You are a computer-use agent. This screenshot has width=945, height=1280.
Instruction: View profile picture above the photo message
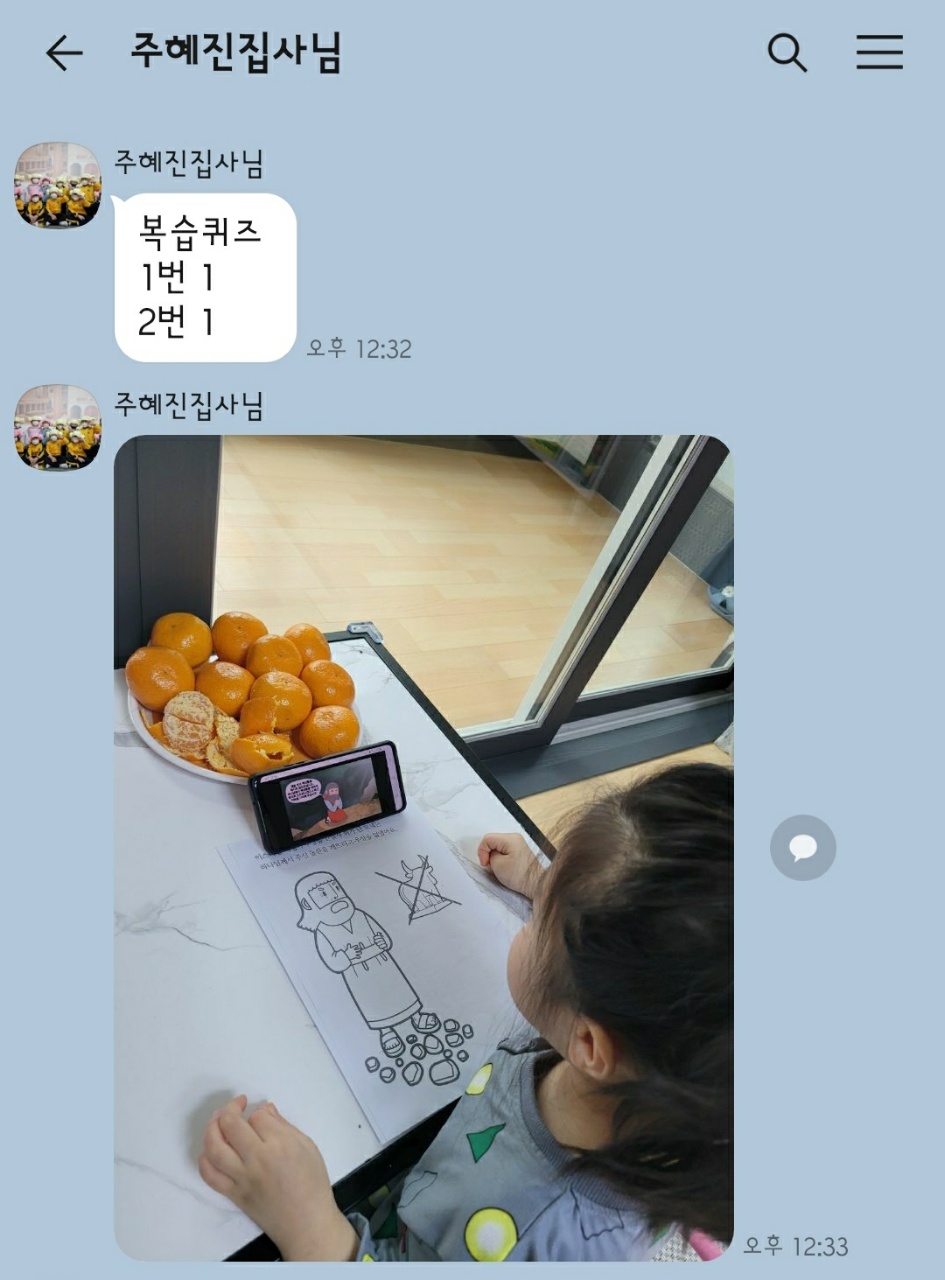(58, 428)
